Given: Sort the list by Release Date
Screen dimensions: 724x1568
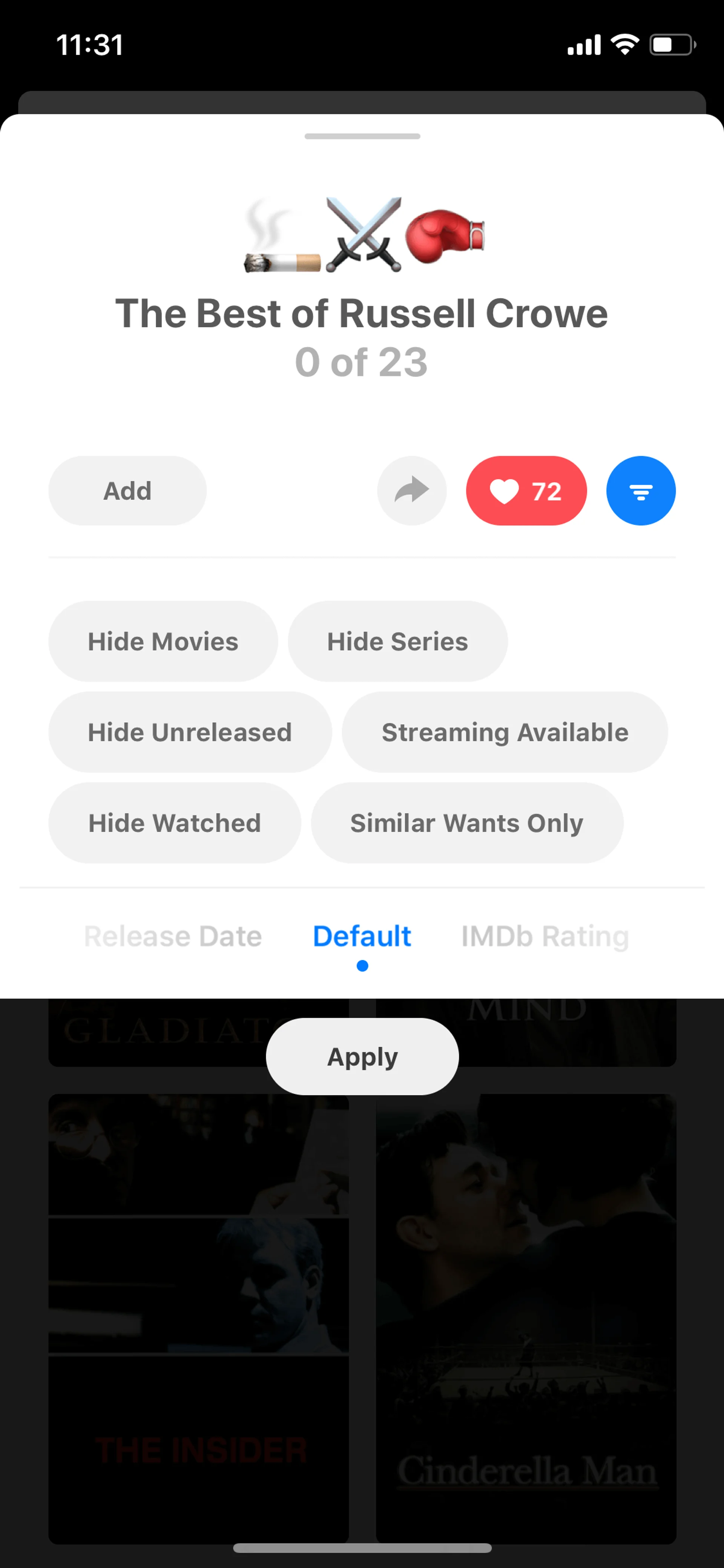Looking at the screenshot, I should pyautogui.click(x=173, y=936).
